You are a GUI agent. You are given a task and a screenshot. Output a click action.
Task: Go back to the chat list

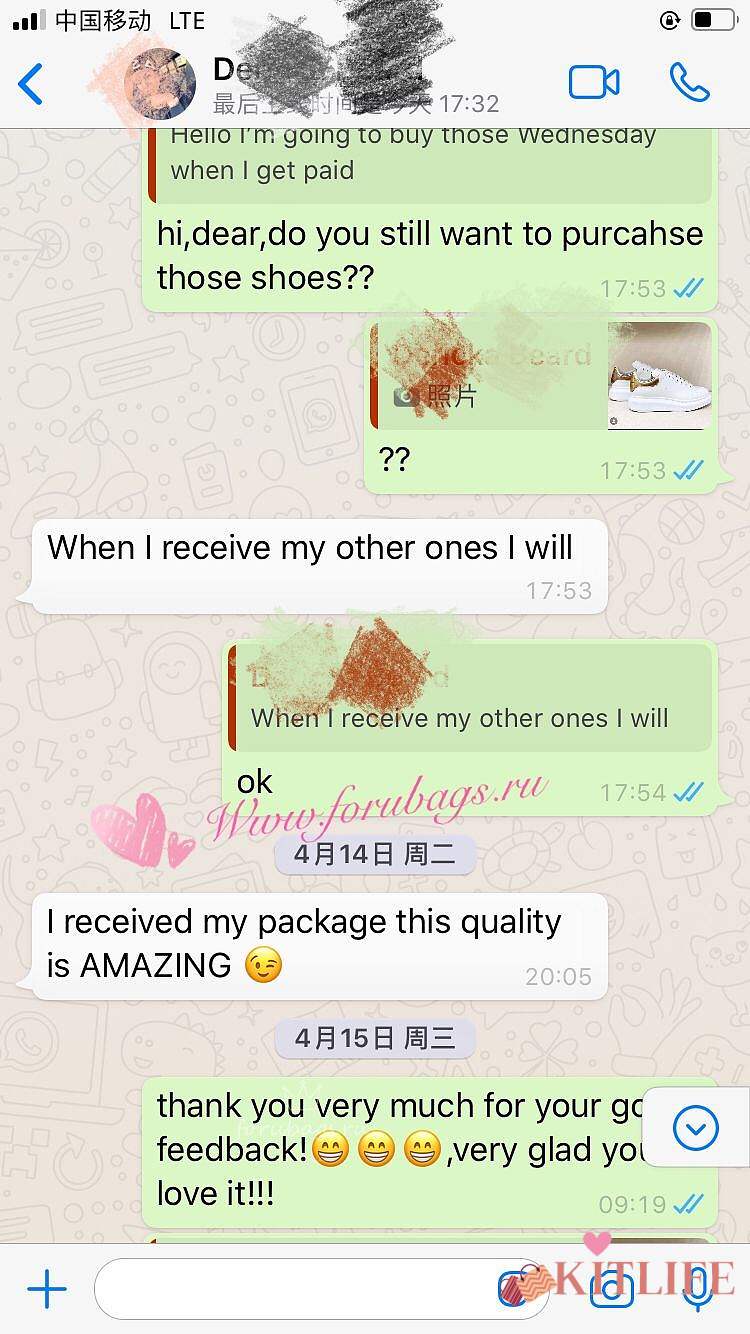coord(32,84)
